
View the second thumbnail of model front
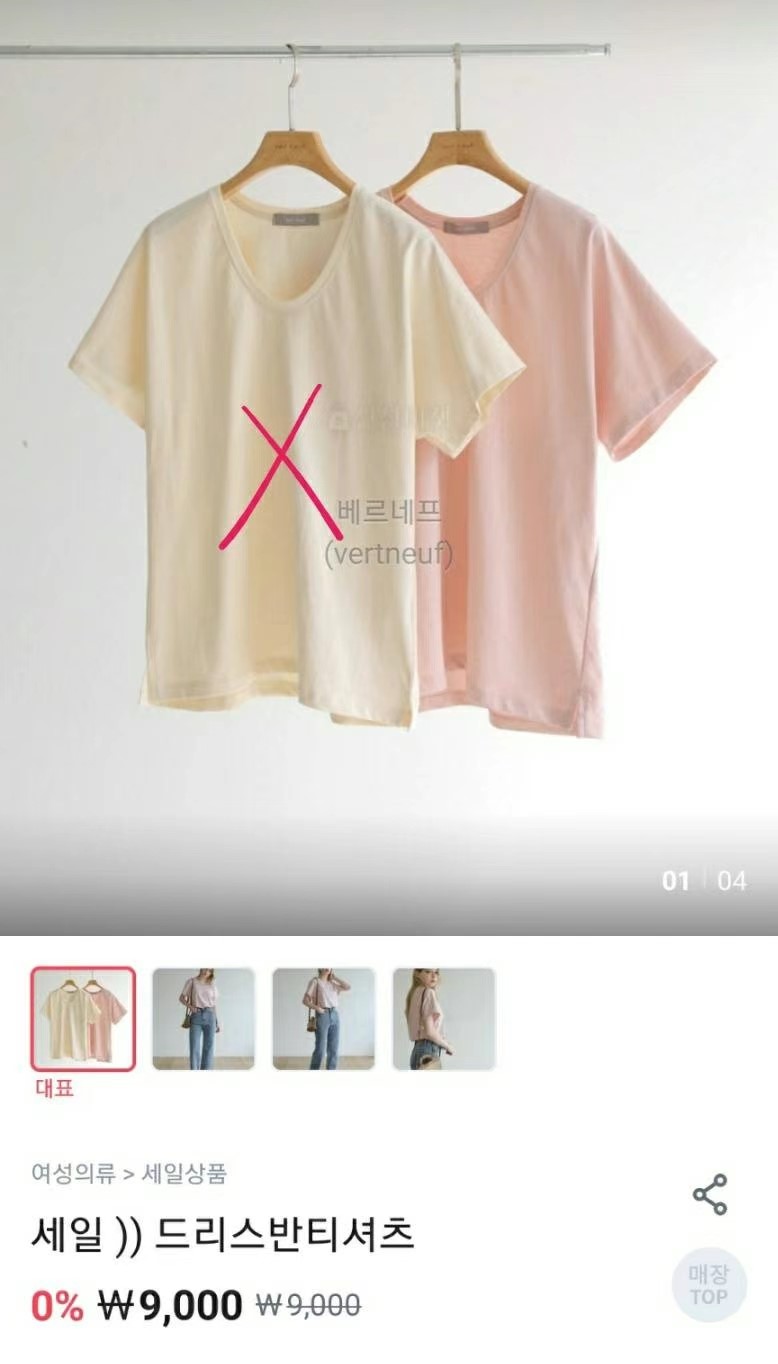203,1019
